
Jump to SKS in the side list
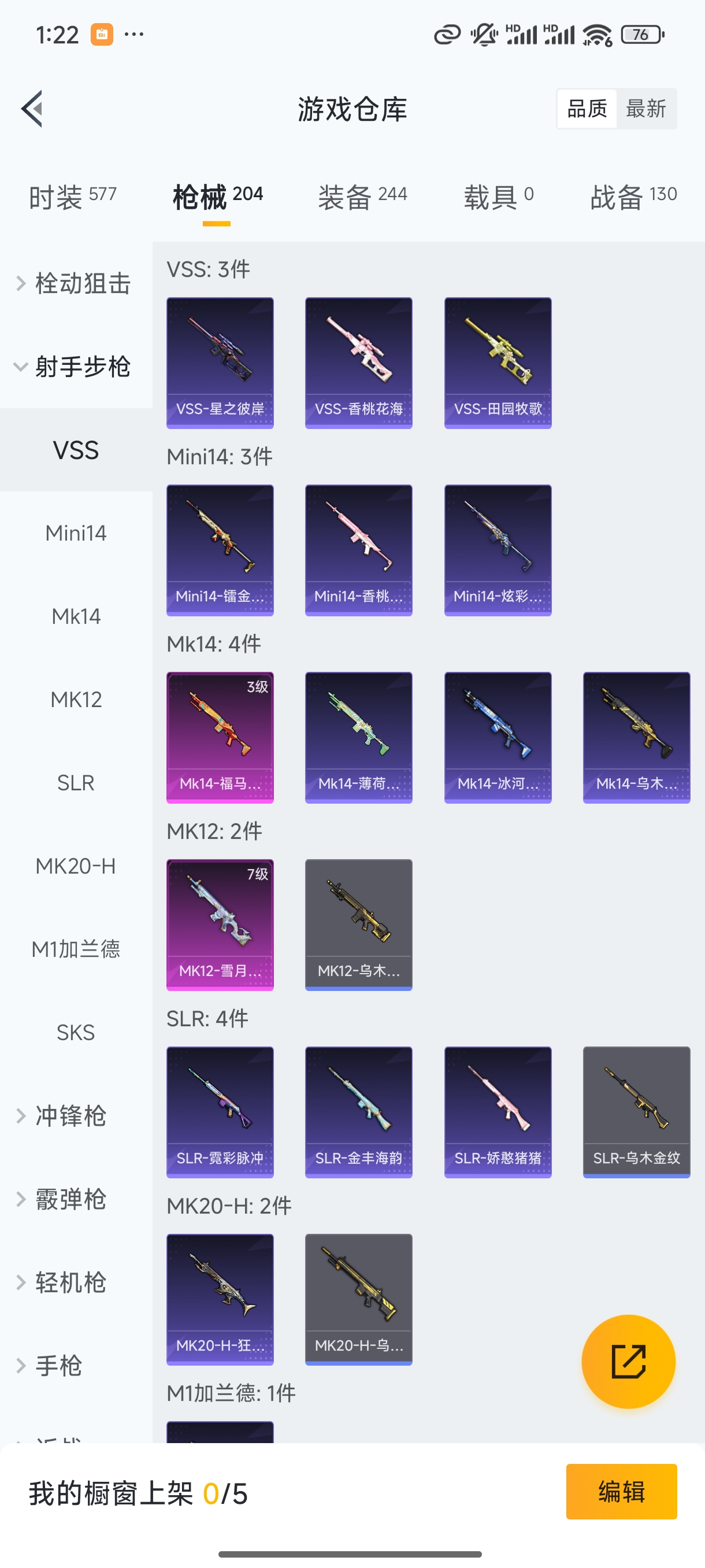(x=76, y=1033)
